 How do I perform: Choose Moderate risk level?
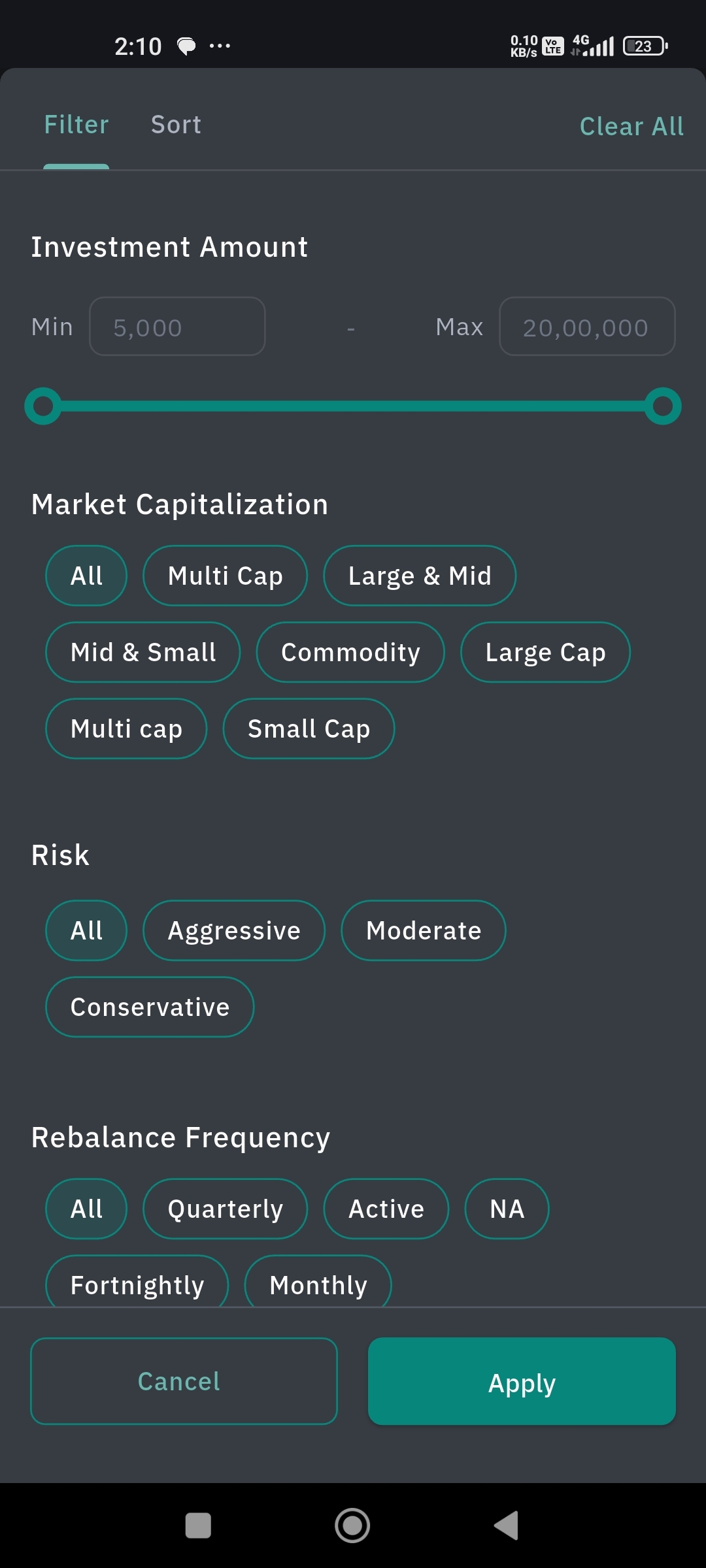click(423, 930)
